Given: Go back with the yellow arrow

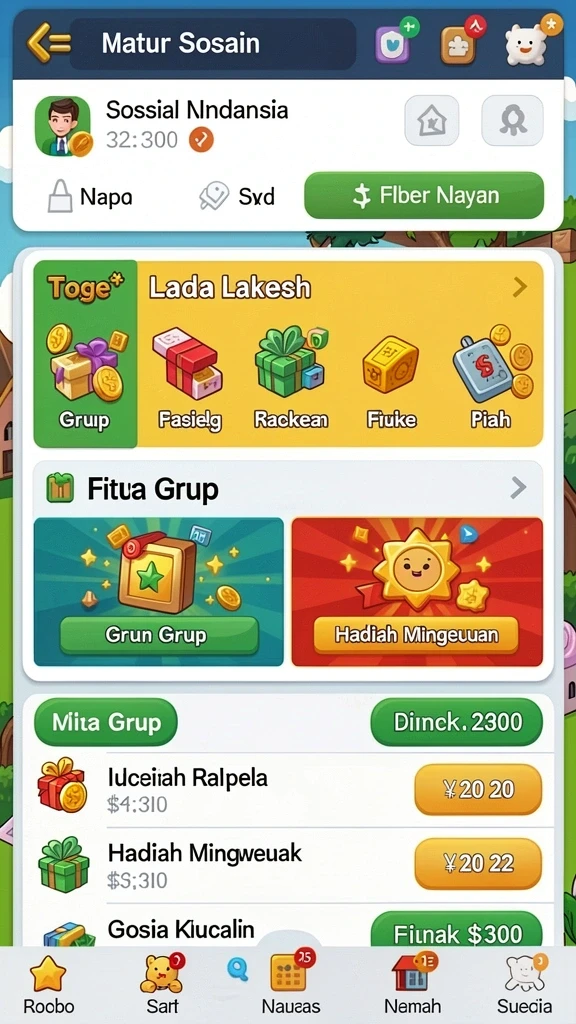Looking at the screenshot, I should point(48,43).
